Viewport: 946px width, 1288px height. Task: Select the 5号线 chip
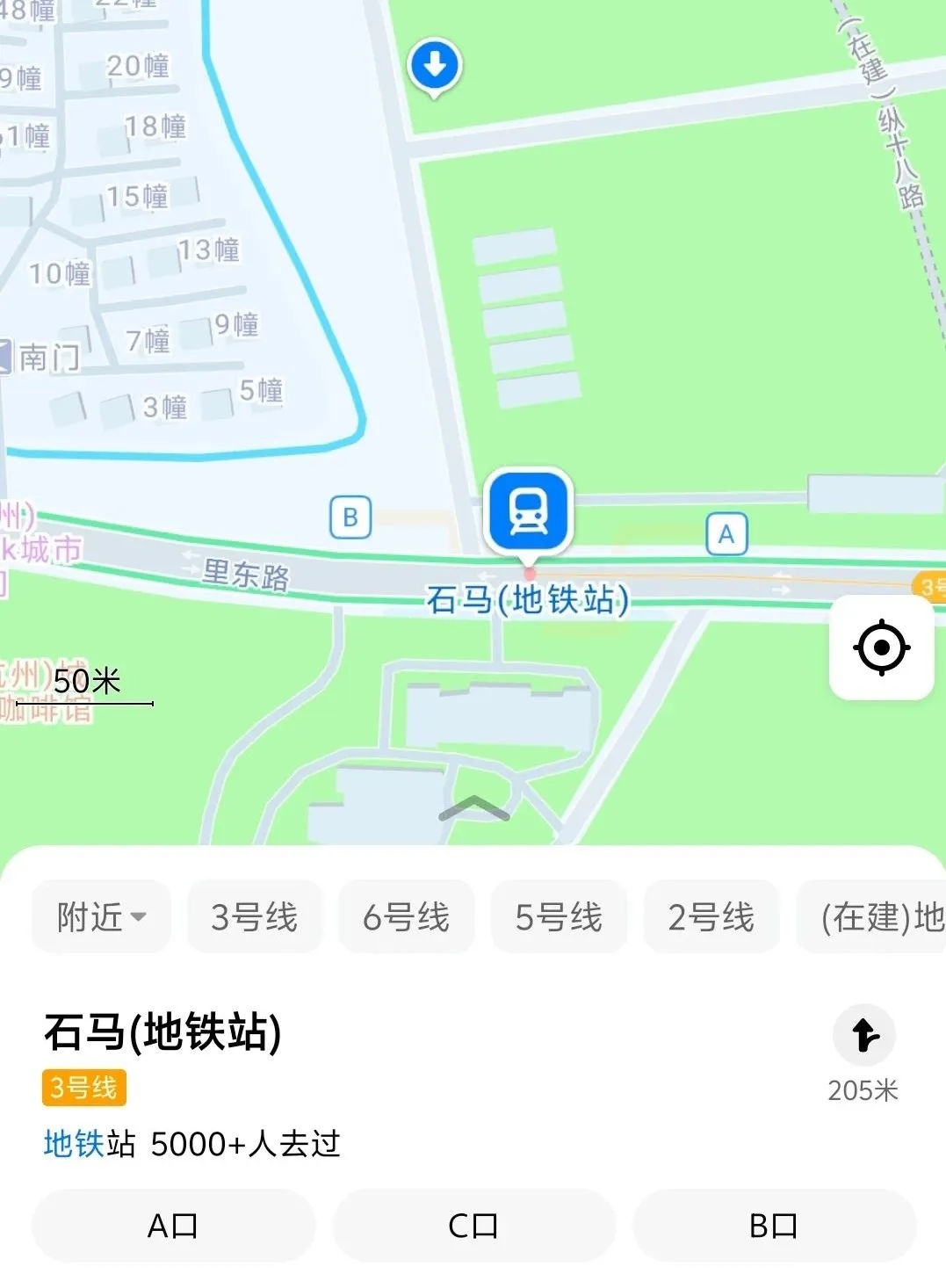coord(559,916)
